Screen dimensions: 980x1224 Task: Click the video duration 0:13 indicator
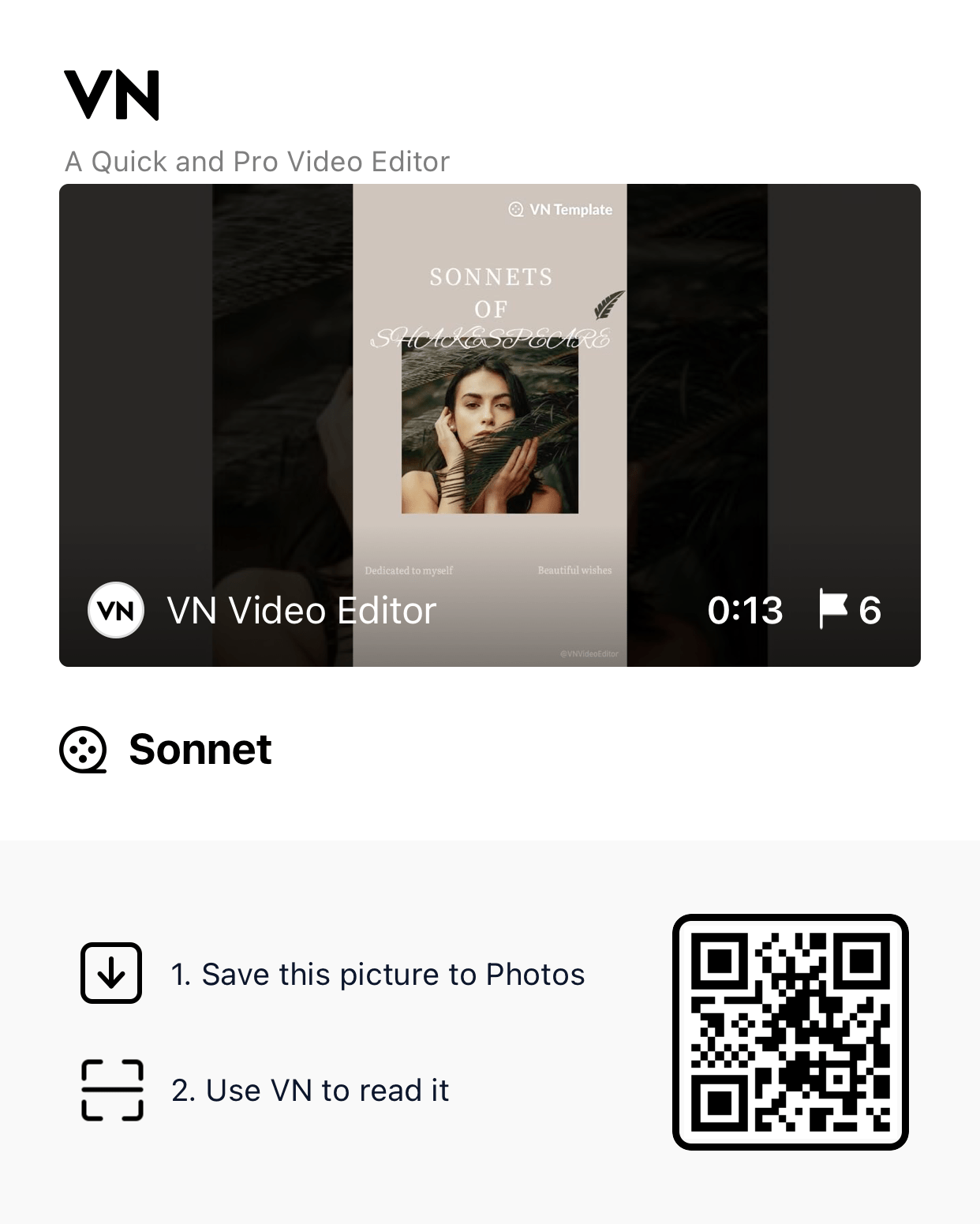pyautogui.click(x=746, y=609)
